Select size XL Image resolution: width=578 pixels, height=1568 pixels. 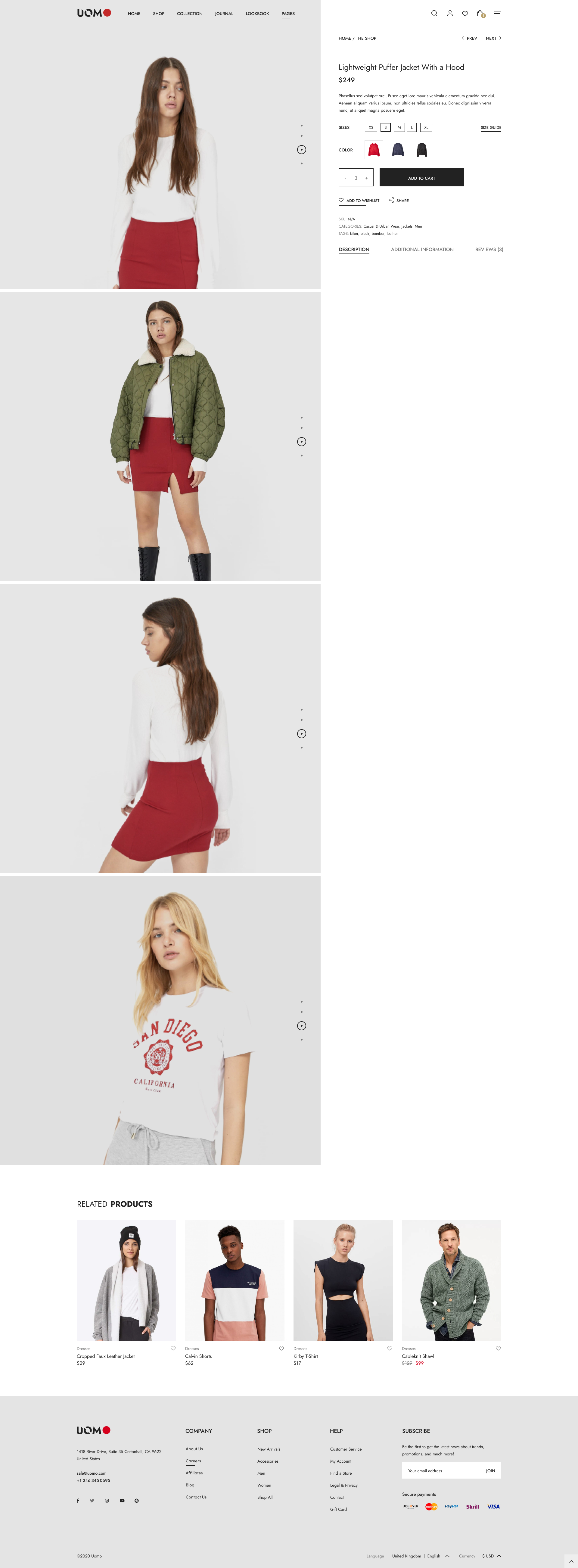tap(426, 127)
